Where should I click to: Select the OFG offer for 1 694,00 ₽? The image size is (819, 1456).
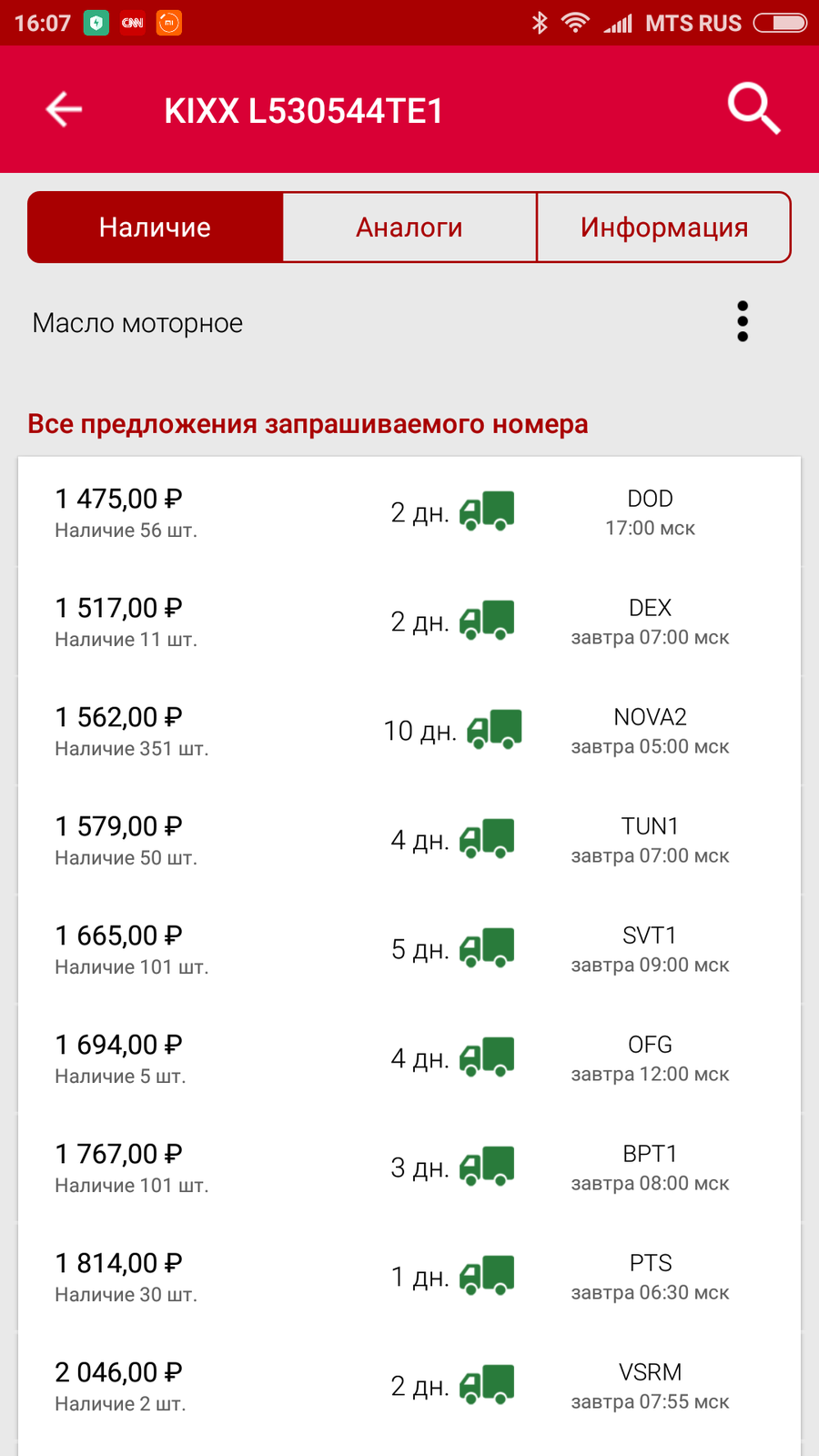409,1058
